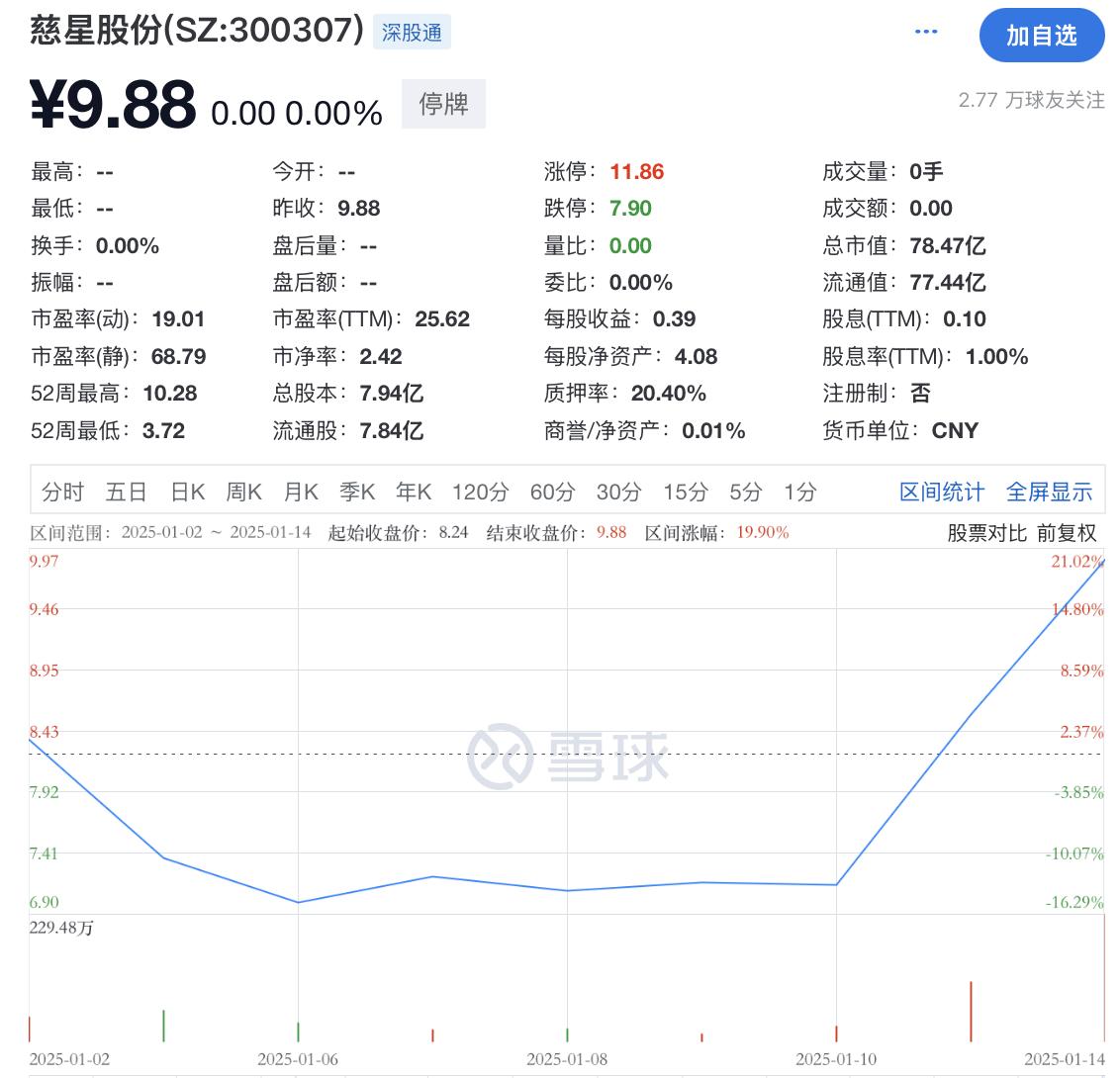Show the 日K candlestick chart
The width and height of the screenshot is (1120, 1078).
click(x=187, y=492)
